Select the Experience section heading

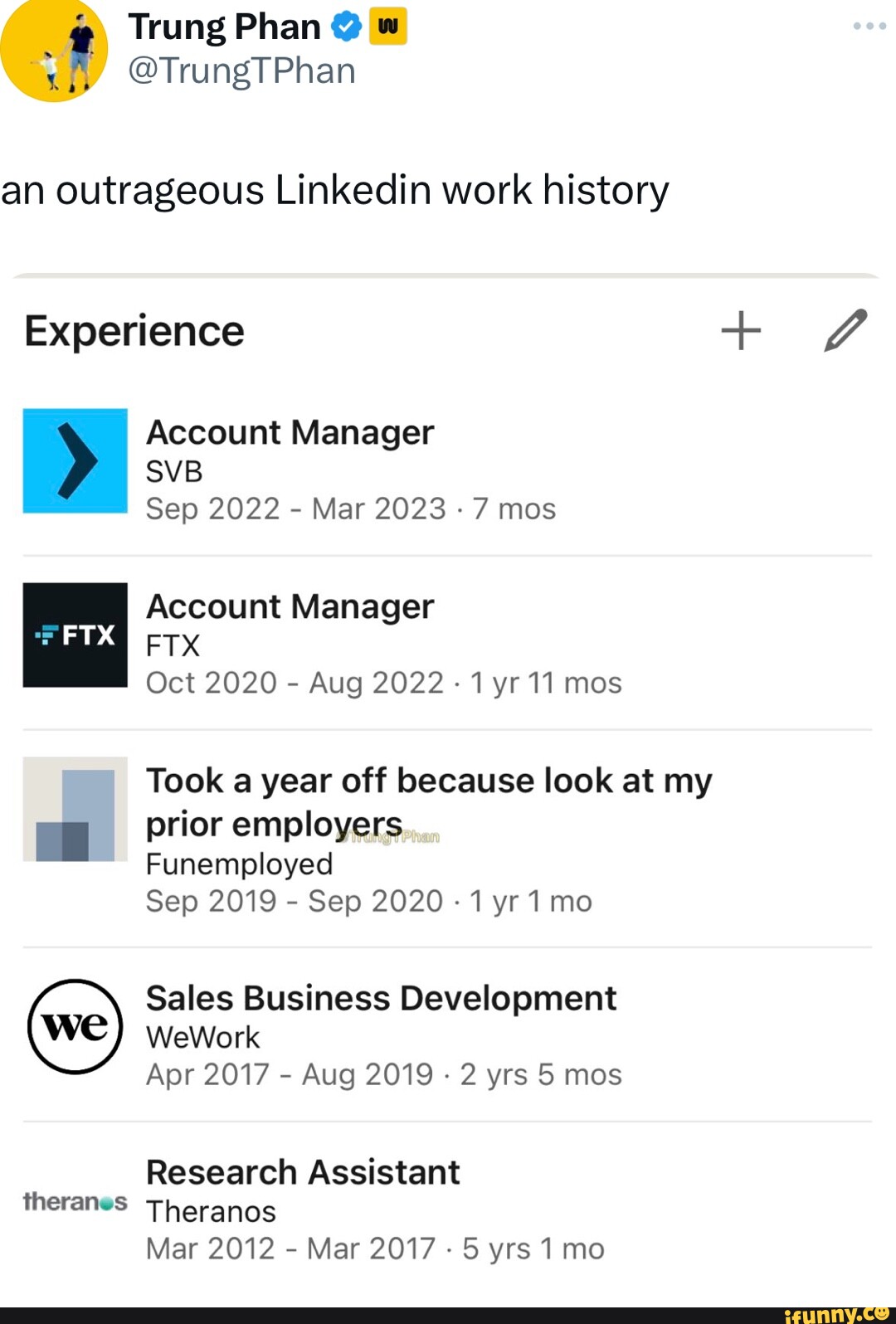(x=134, y=329)
